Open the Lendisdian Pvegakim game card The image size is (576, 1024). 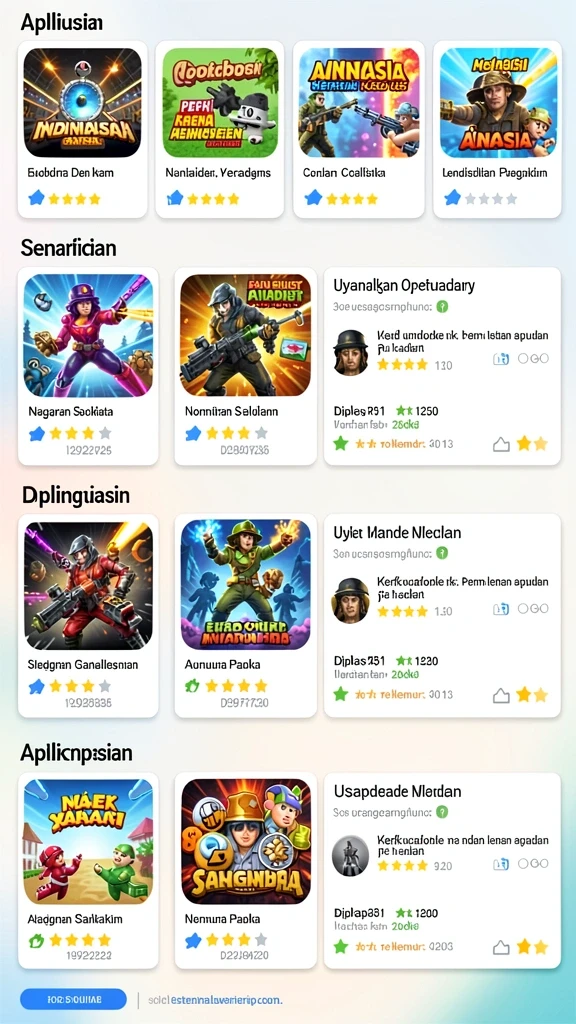point(497,129)
